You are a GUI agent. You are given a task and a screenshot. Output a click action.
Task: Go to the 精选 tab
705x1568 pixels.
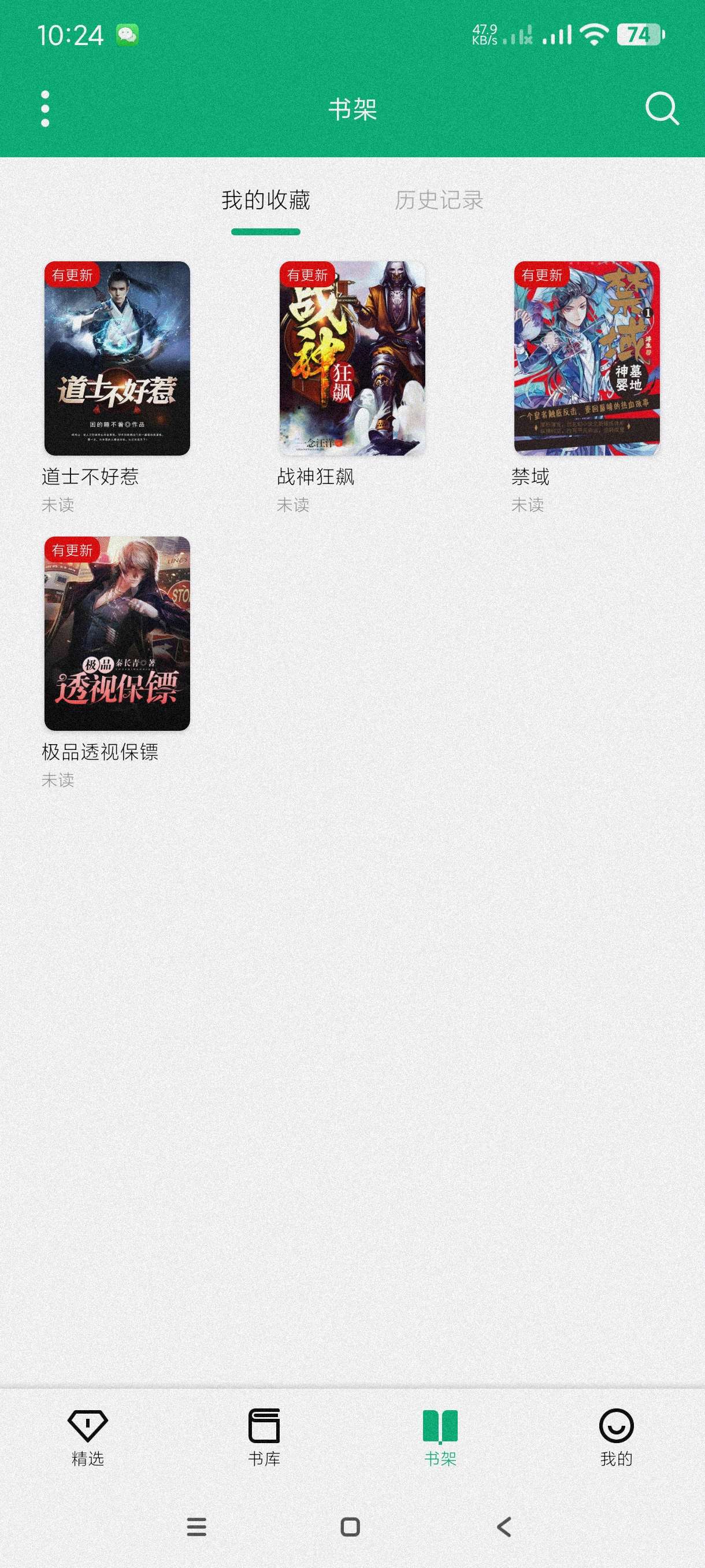88,1438
